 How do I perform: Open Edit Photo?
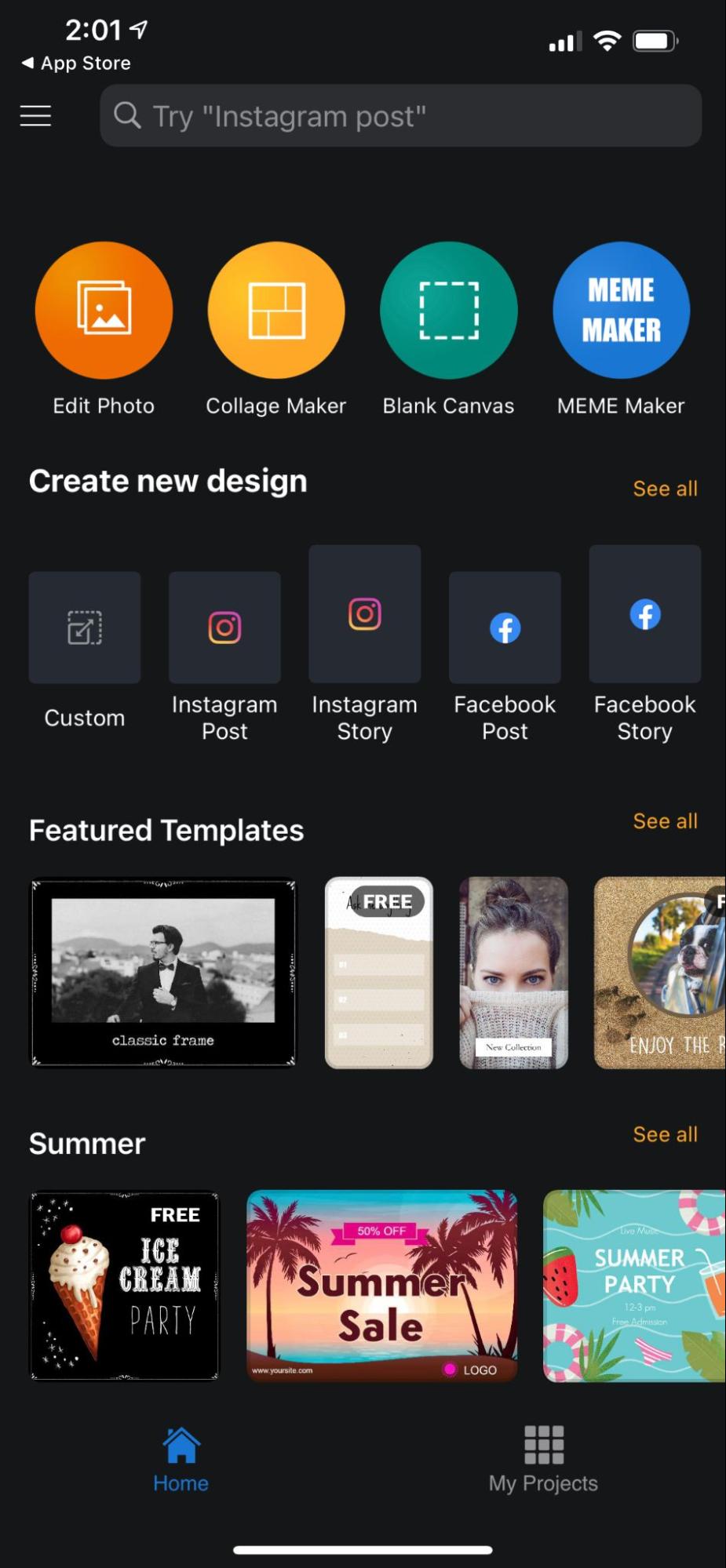pos(104,311)
